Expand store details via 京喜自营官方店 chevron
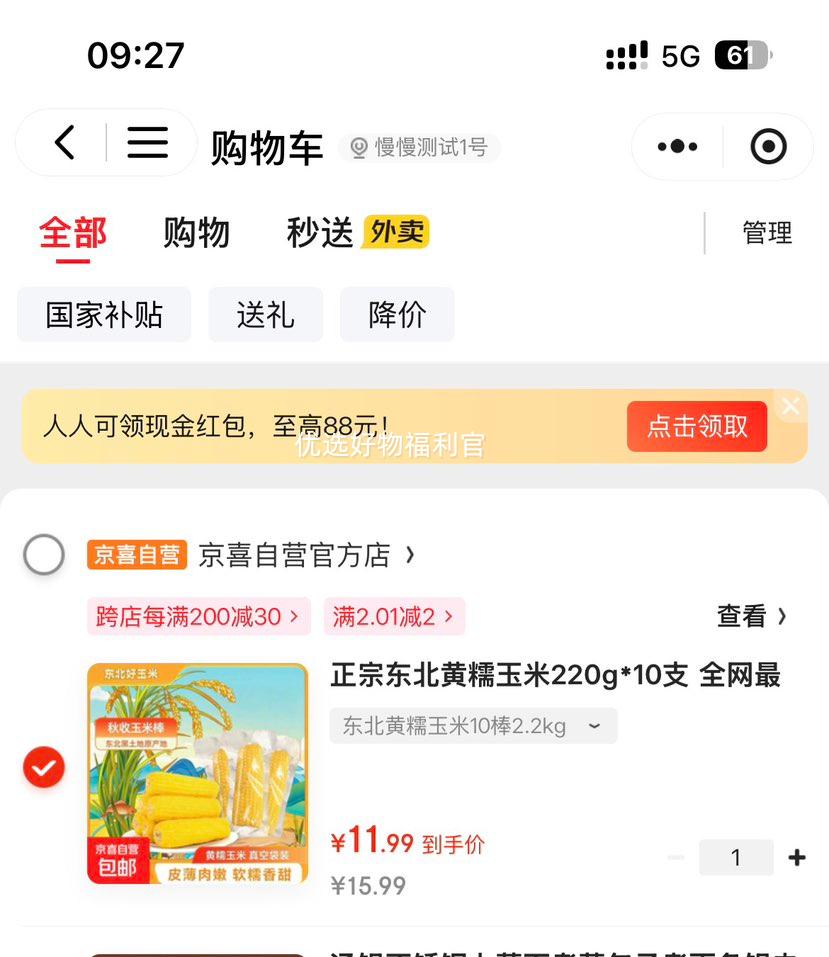Image resolution: width=829 pixels, height=957 pixels. coord(409,554)
